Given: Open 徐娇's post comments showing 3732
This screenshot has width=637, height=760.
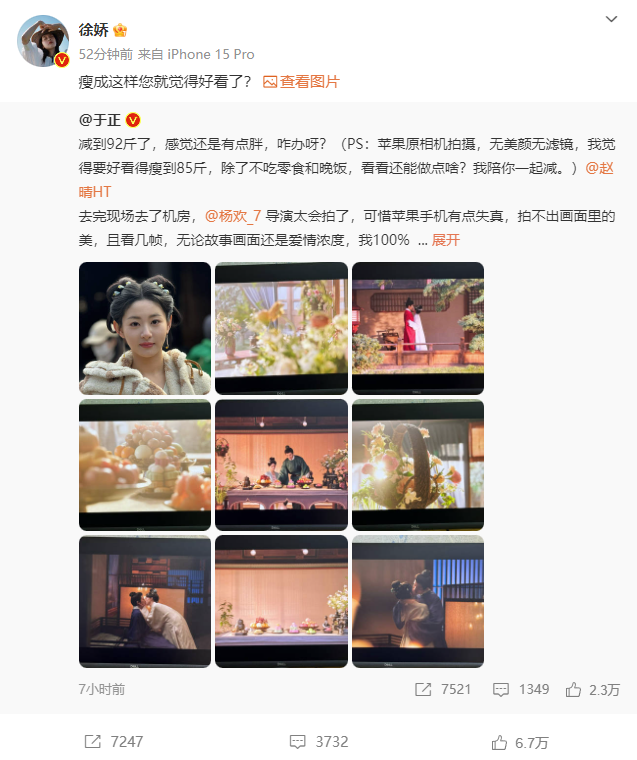Looking at the screenshot, I should (317, 742).
